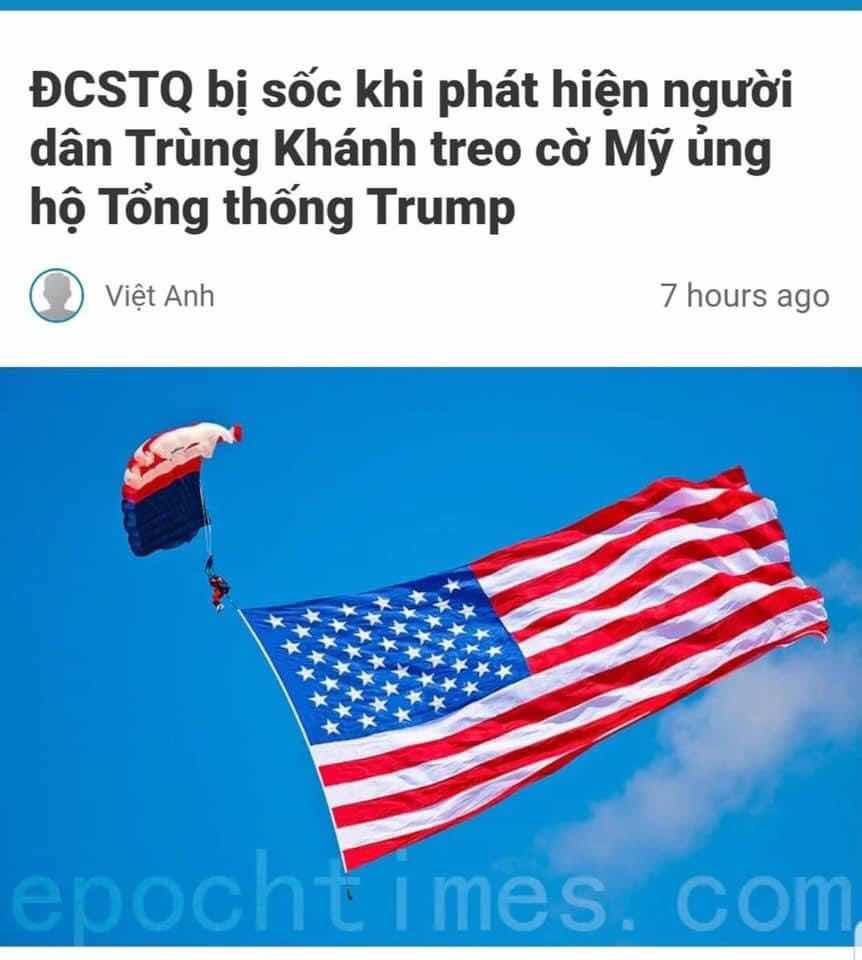Open author Việt Anh's profile
Screen dimensions: 862x960
(159, 297)
